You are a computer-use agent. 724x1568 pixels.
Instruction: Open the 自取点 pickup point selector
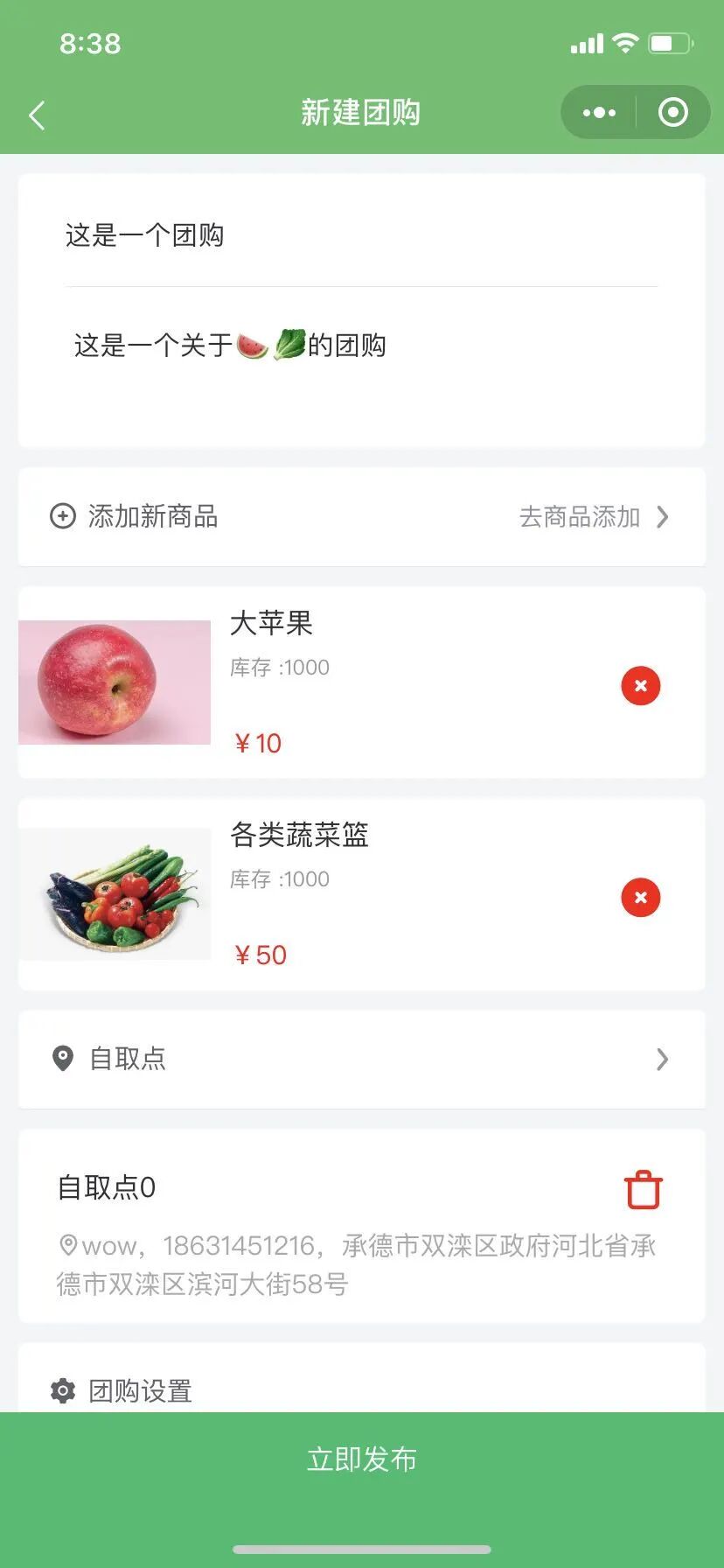[360, 1059]
